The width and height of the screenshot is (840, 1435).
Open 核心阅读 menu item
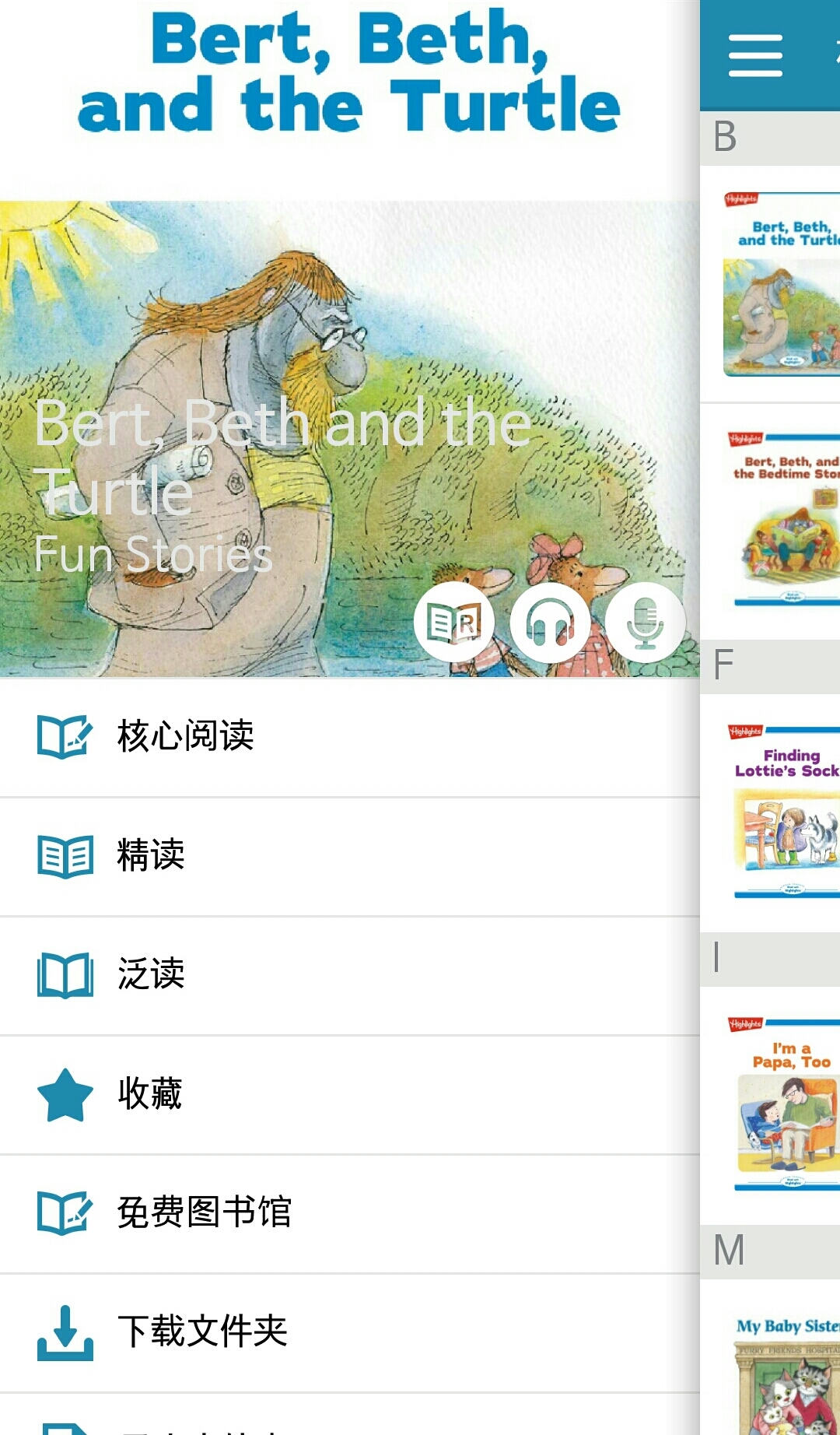point(350,737)
